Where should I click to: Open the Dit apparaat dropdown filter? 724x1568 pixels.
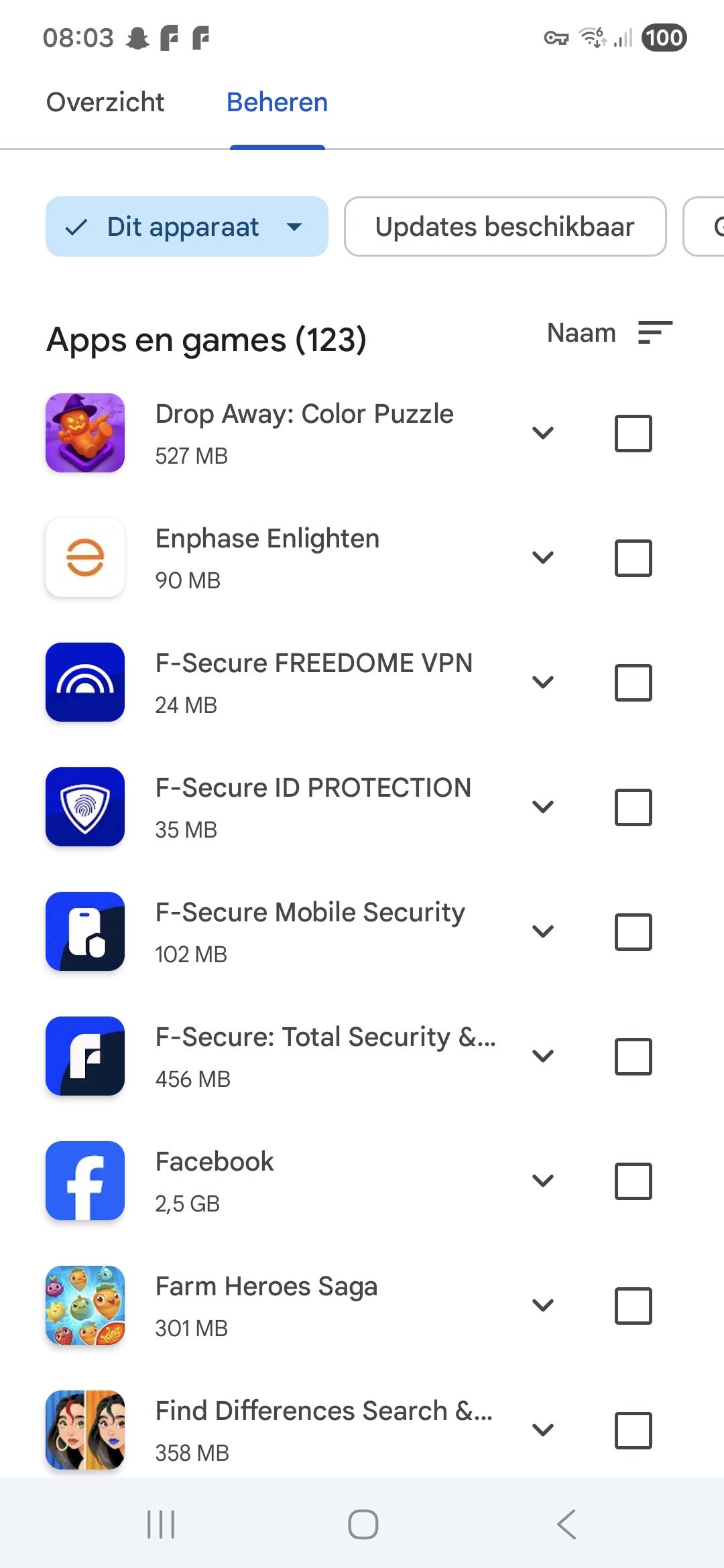tap(186, 226)
